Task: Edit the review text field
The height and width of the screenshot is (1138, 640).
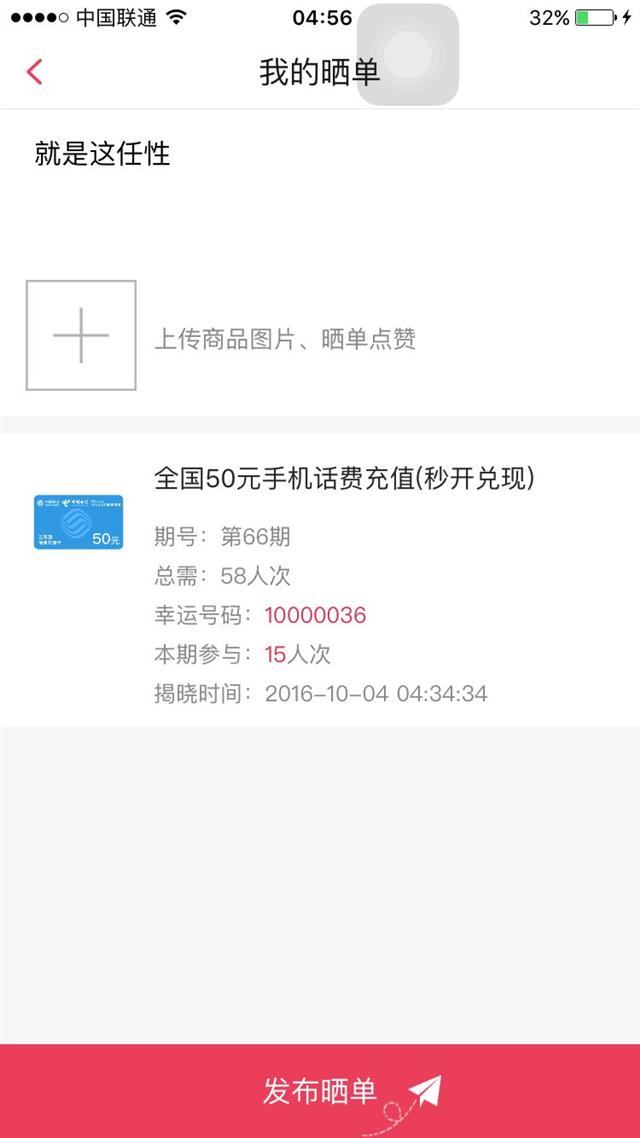Action: pyautogui.click(x=320, y=192)
